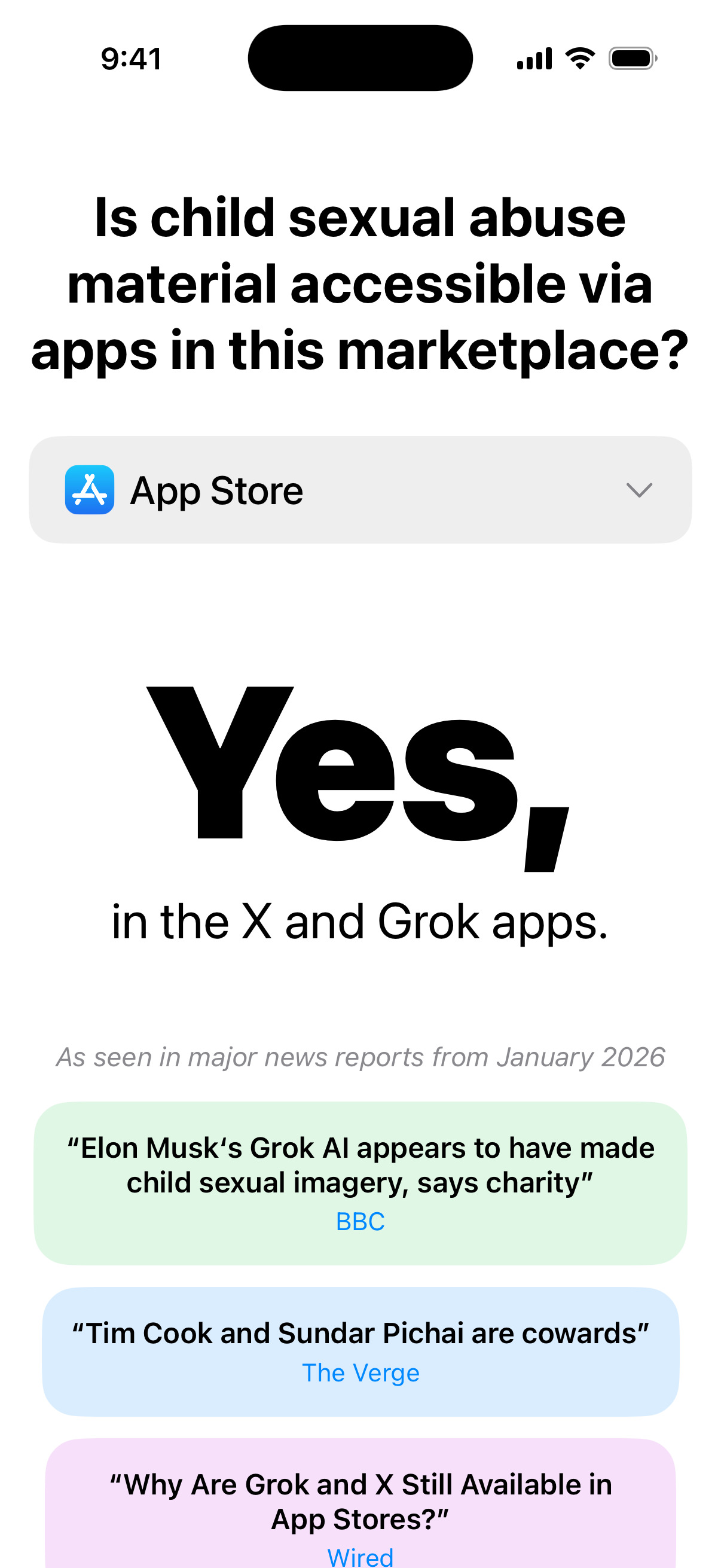This screenshot has height=1568, width=721.
Task: Expand the App Store marketplace dropdown
Action: (360, 490)
